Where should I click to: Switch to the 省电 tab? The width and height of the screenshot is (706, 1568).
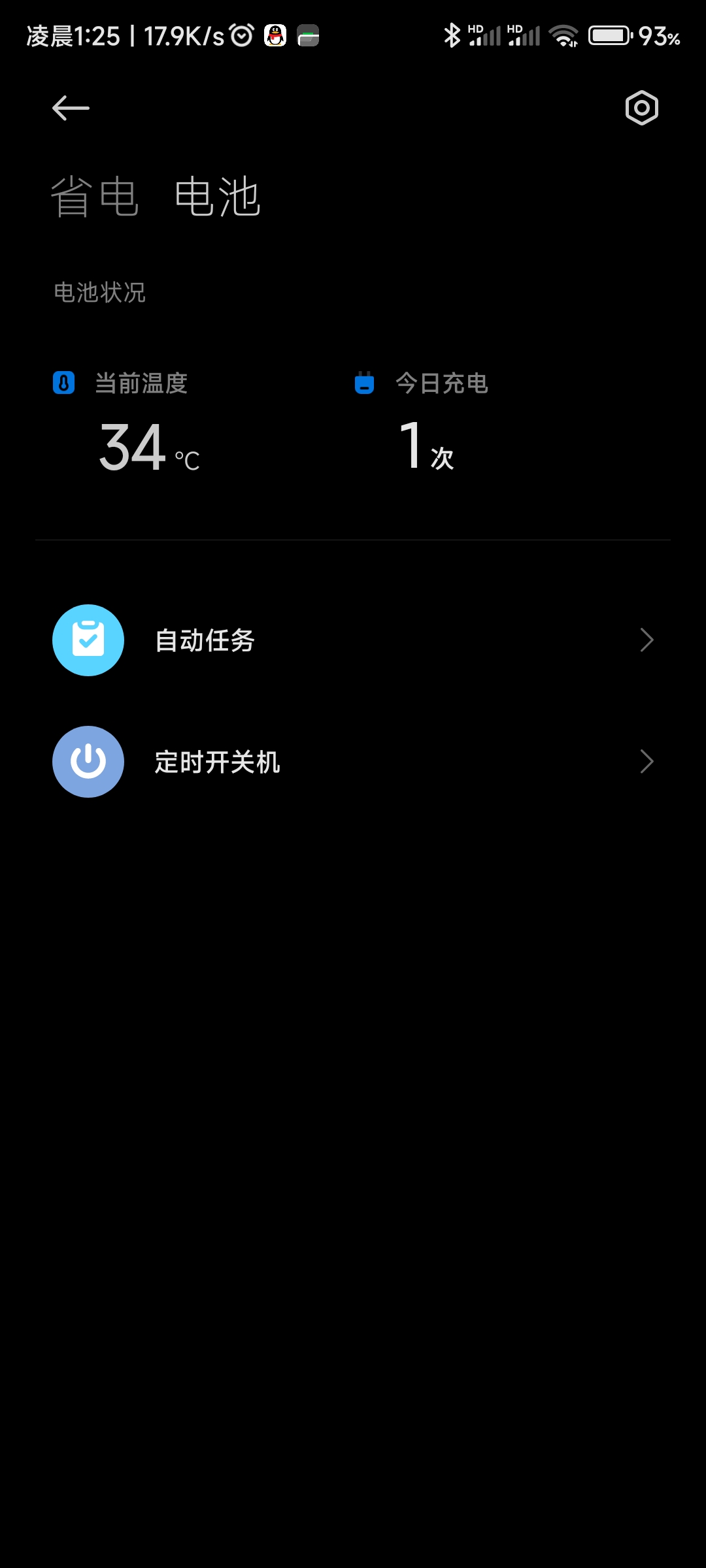point(95,197)
